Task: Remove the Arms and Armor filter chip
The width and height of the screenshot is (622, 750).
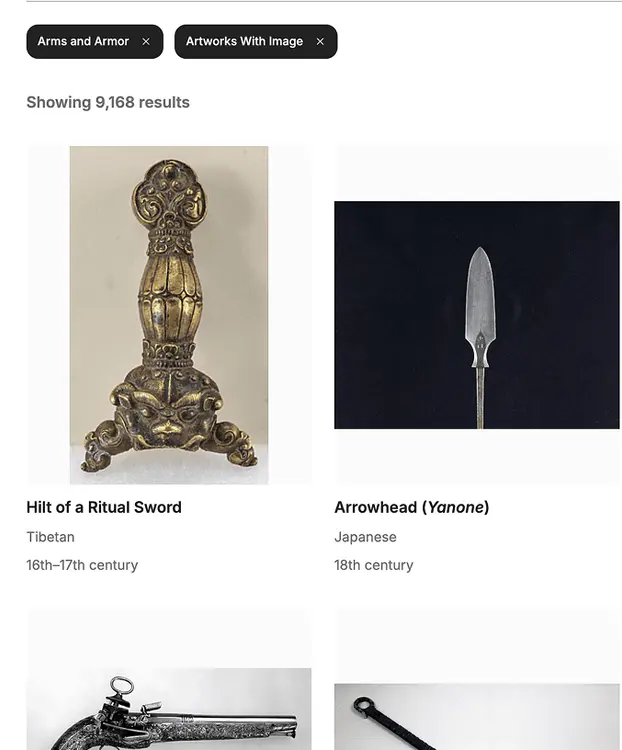Action: 146,42
